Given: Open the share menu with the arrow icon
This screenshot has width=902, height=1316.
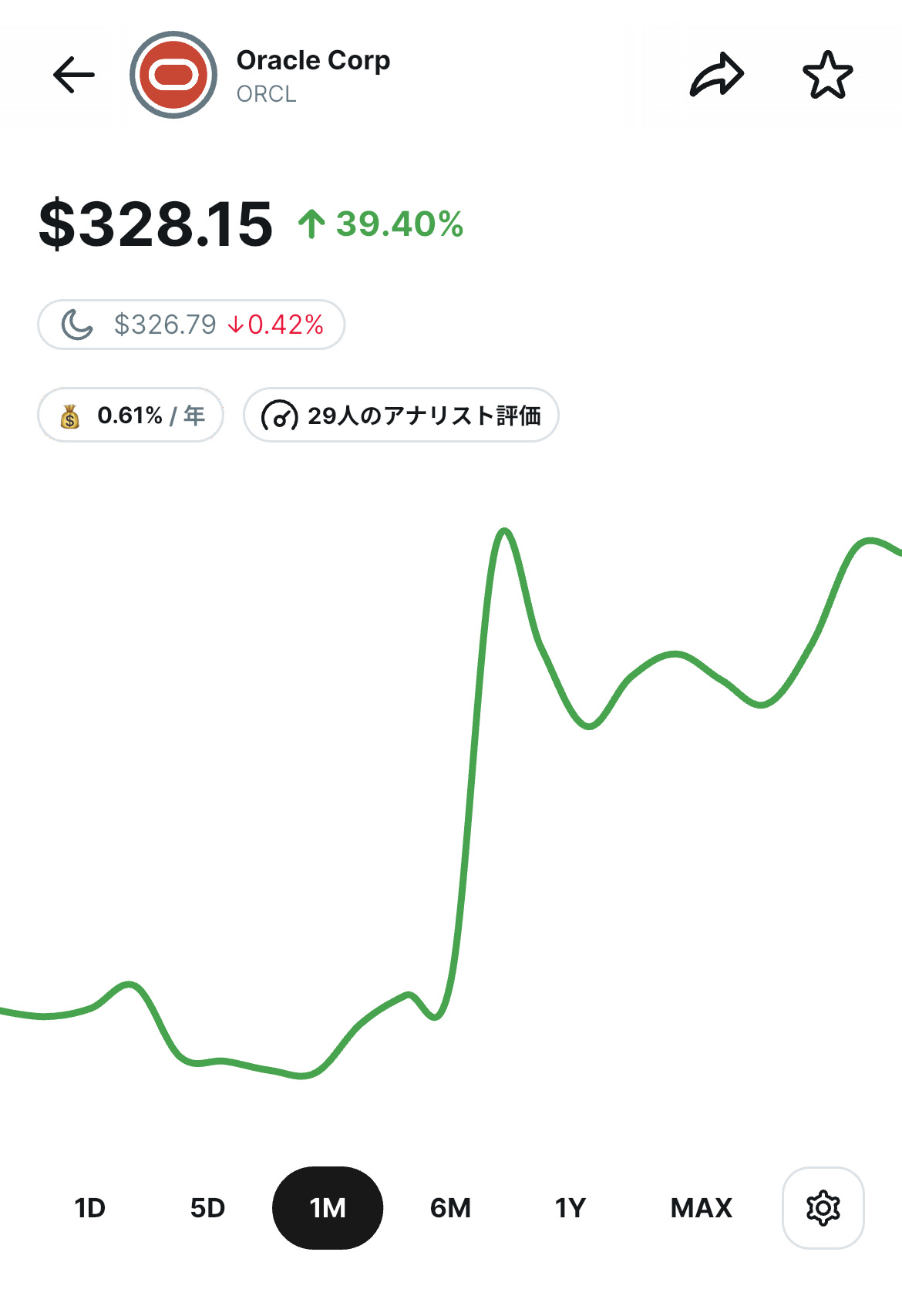Looking at the screenshot, I should click(x=717, y=74).
